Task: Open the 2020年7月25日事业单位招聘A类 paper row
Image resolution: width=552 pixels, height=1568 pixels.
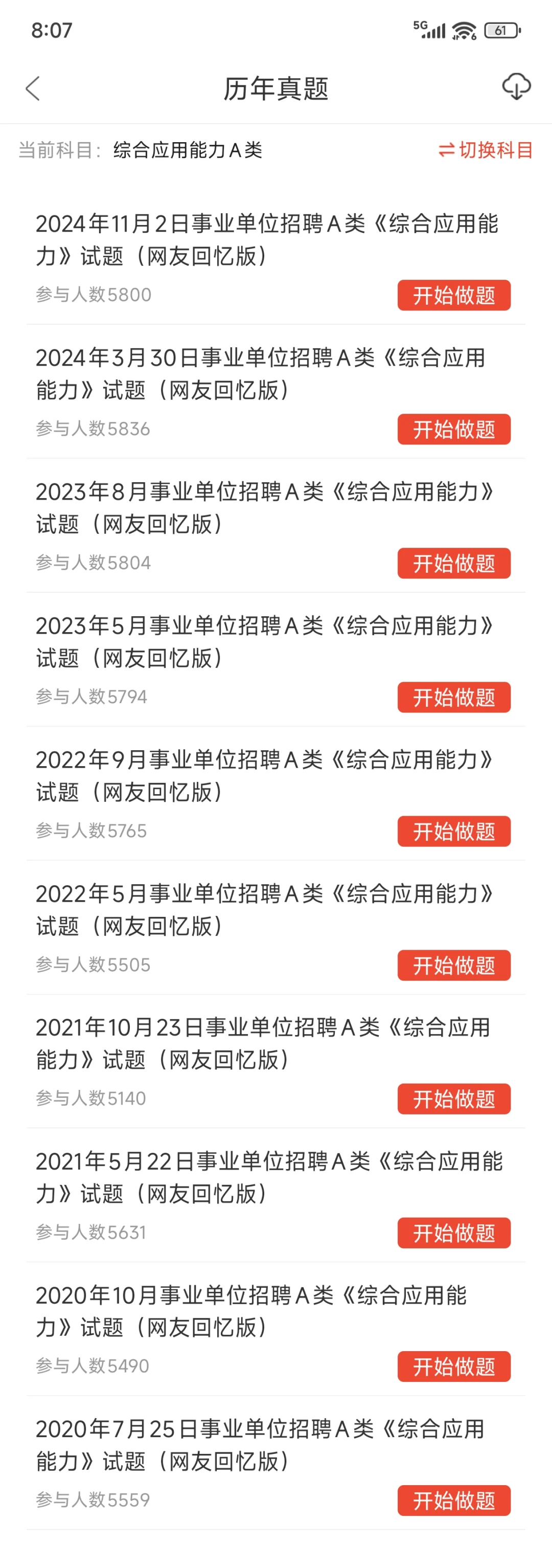Action: (261, 1445)
